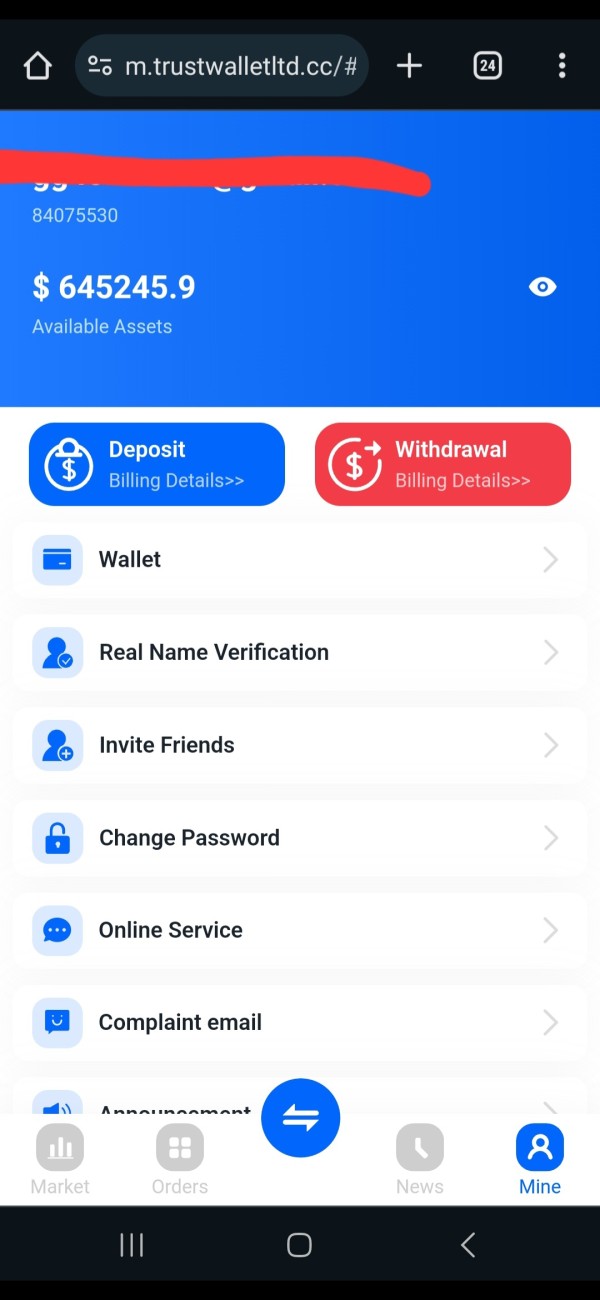Open the Complaint email row
Viewport: 600px width, 1300px height.
click(x=300, y=1022)
